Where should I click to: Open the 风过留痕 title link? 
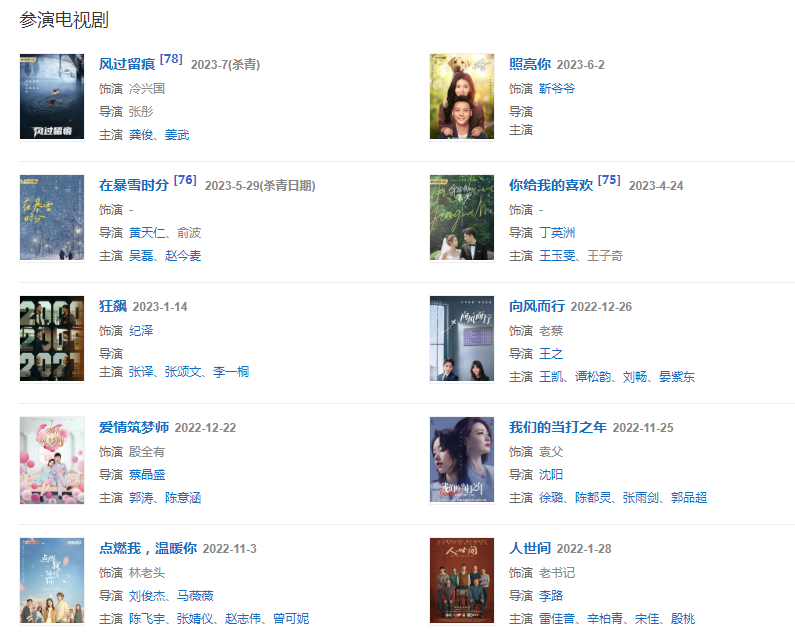click(127, 64)
